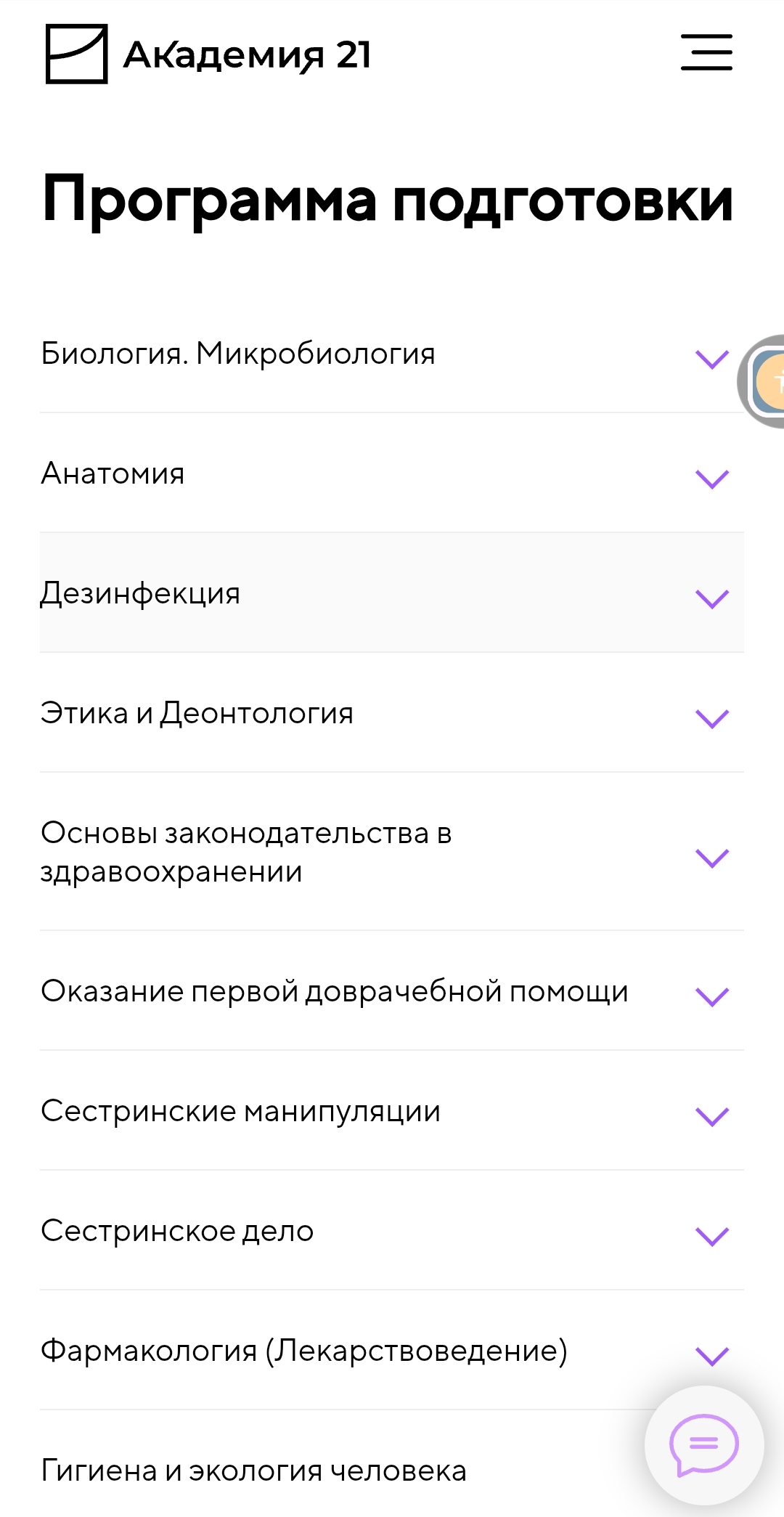The height and width of the screenshot is (1517, 784).
Task: Expand the Биология. Микробиология section
Action: tap(713, 357)
